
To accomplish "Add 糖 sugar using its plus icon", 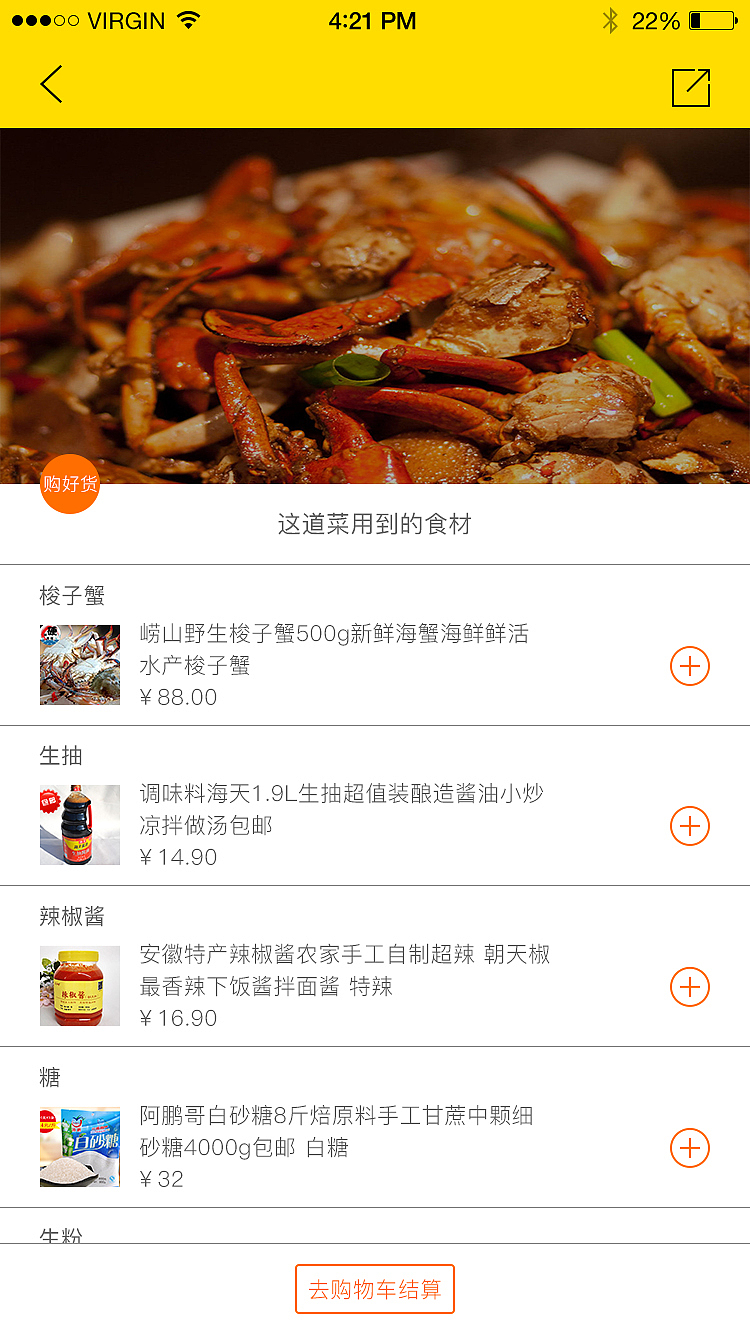I will click(689, 1148).
